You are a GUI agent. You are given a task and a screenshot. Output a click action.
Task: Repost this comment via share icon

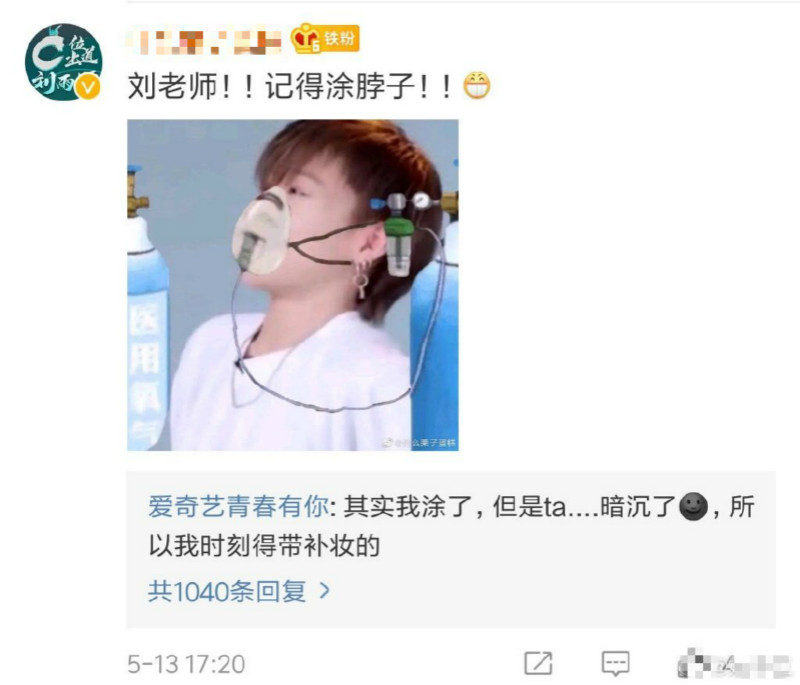[538, 663]
